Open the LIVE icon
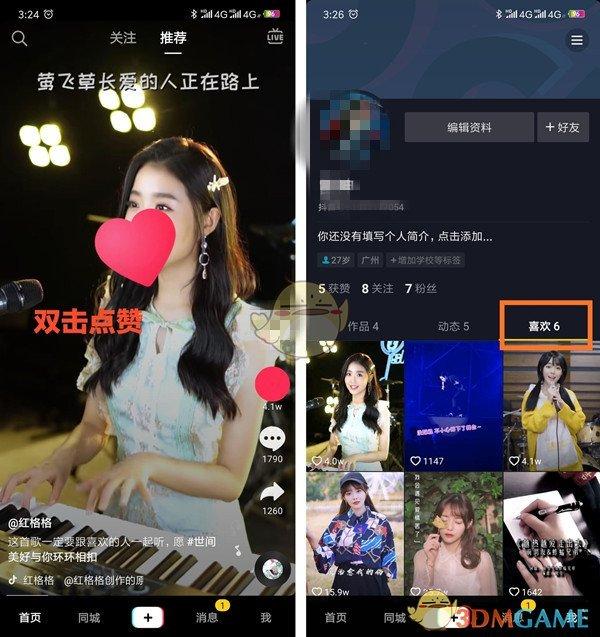 coord(275,37)
